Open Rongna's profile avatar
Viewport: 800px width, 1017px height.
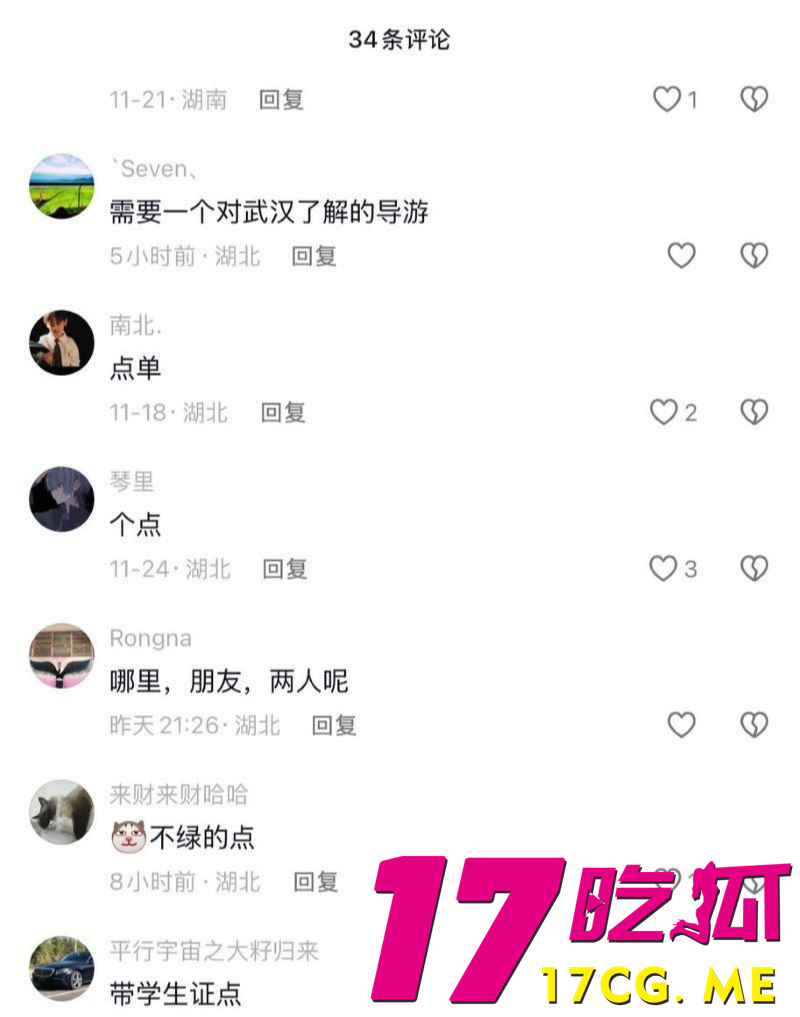[62, 655]
